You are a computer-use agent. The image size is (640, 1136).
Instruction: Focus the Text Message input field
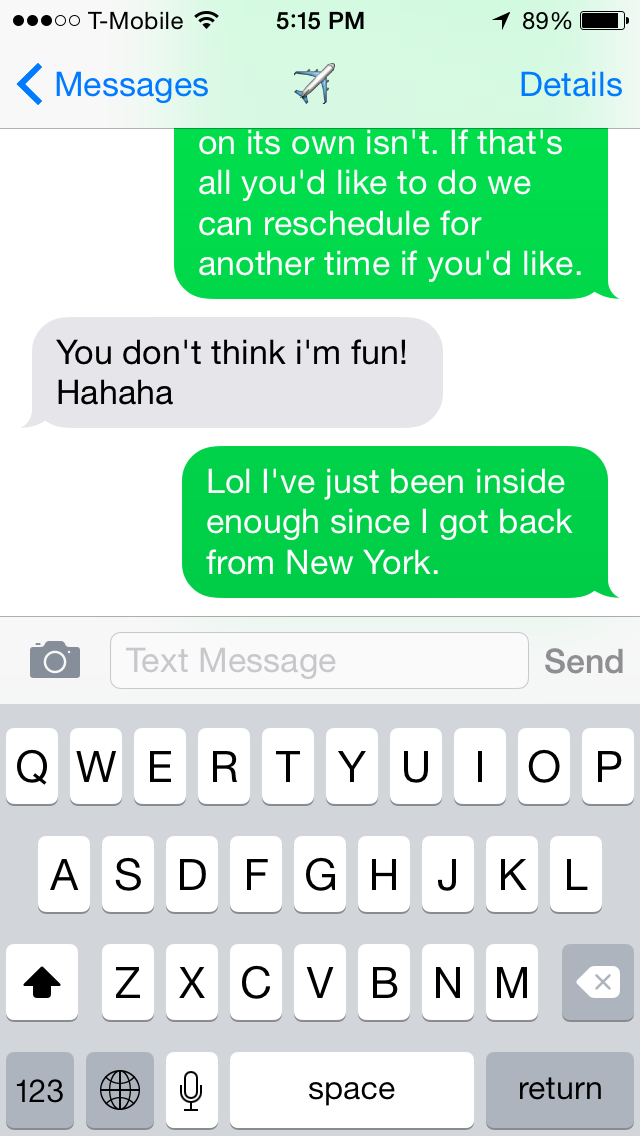tap(319, 661)
